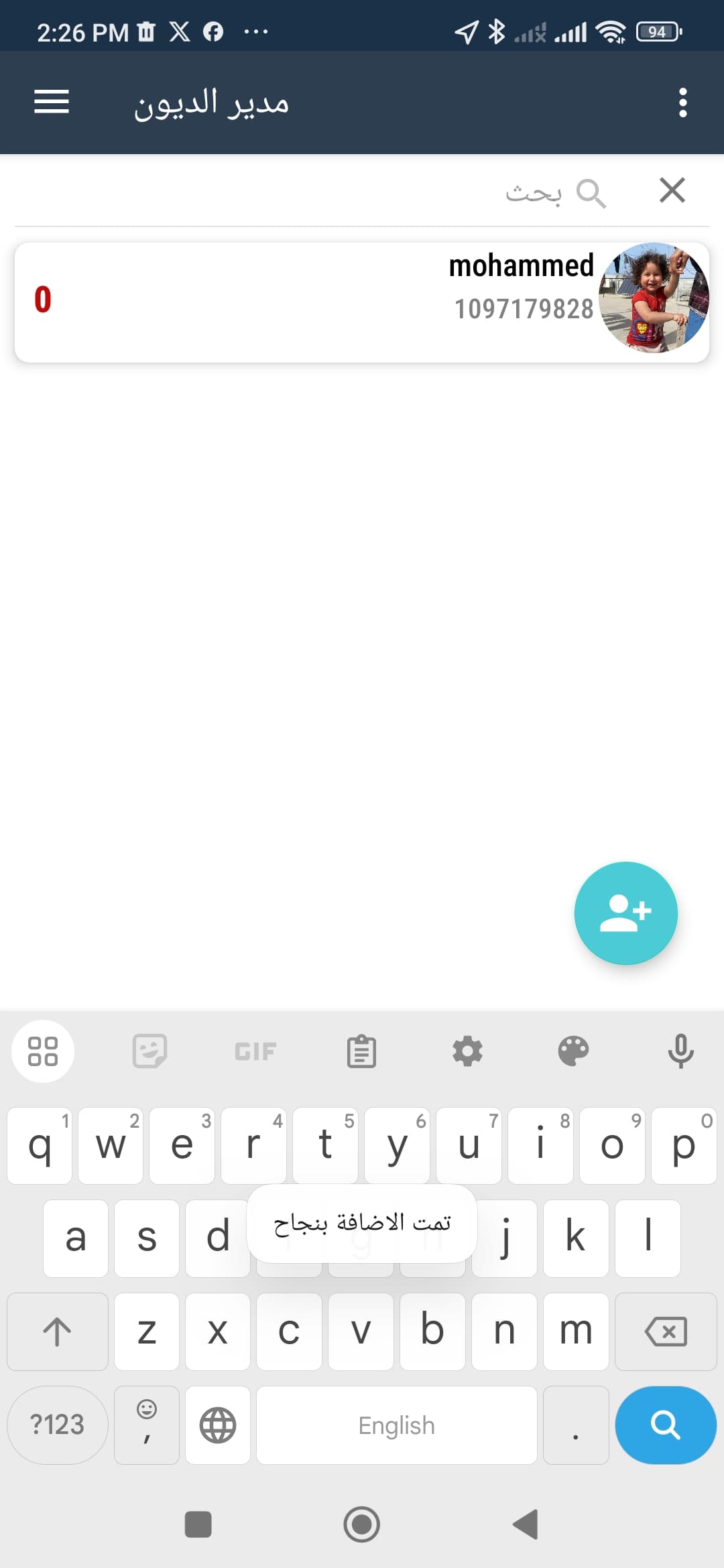Screen dimensions: 724x1568
Task: Switch to the ?123 symbols keyboard
Action: pos(58,1425)
